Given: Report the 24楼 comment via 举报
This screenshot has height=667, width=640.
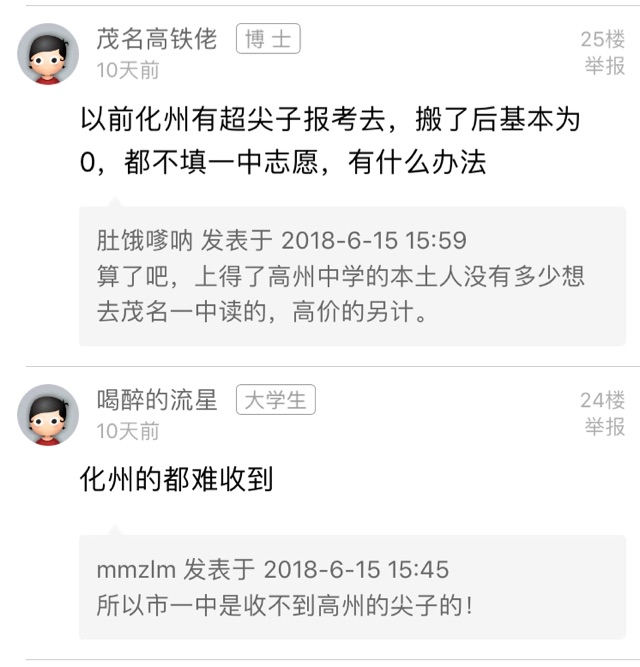Looking at the screenshot, I should 604,427.
